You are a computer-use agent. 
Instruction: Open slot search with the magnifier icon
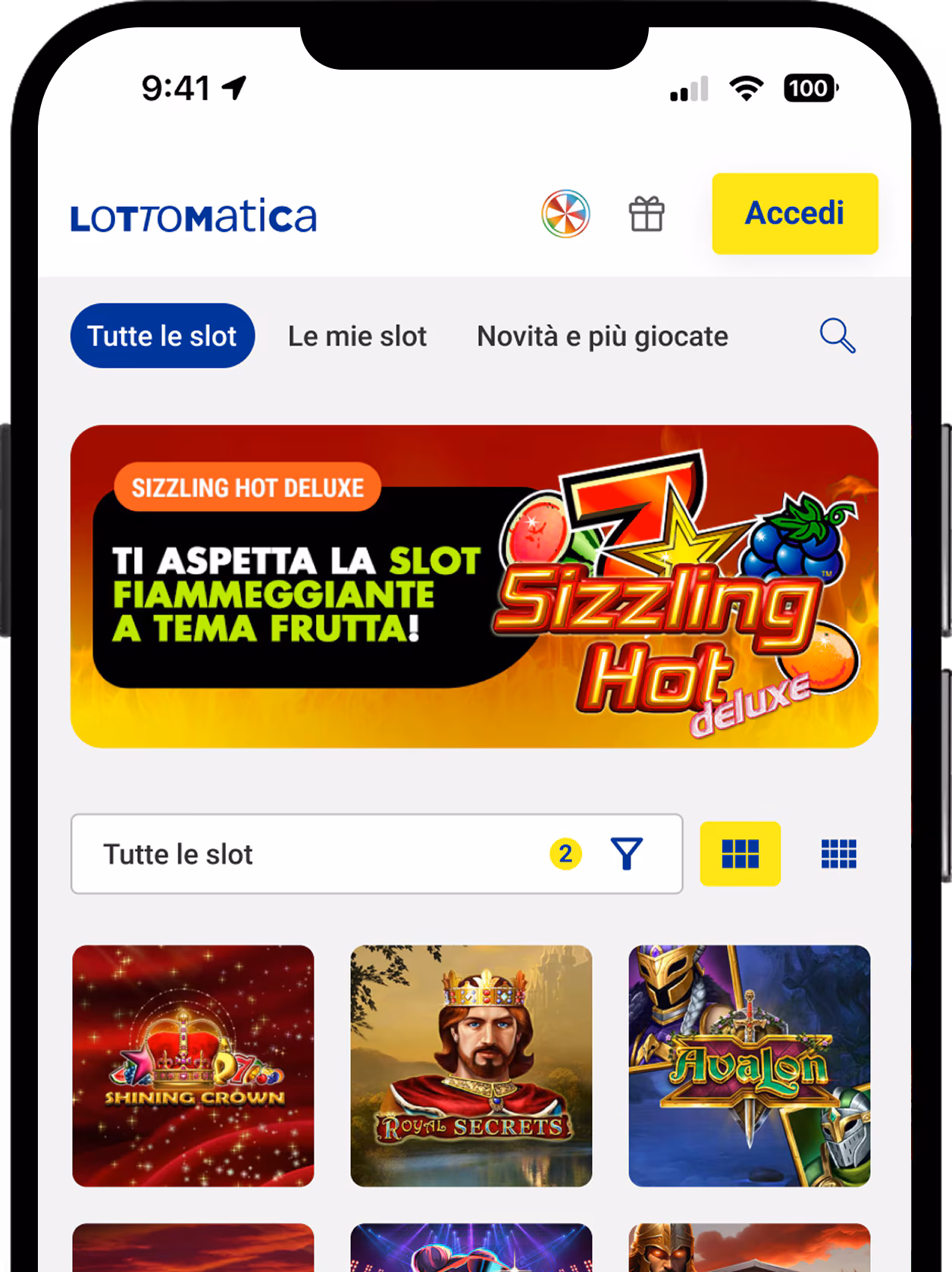(x=837, y=336)
